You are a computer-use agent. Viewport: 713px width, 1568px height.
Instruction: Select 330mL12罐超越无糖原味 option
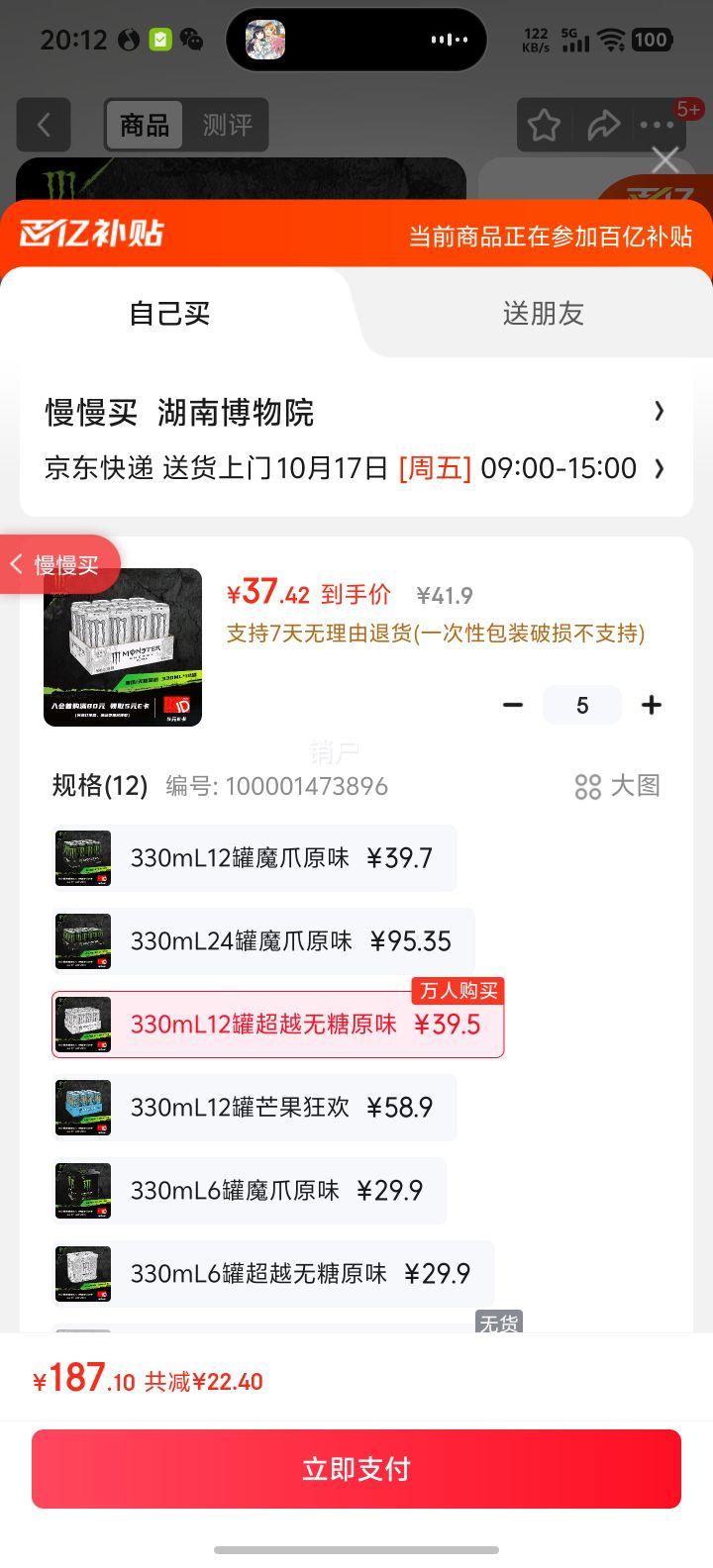pos(277,1025)
